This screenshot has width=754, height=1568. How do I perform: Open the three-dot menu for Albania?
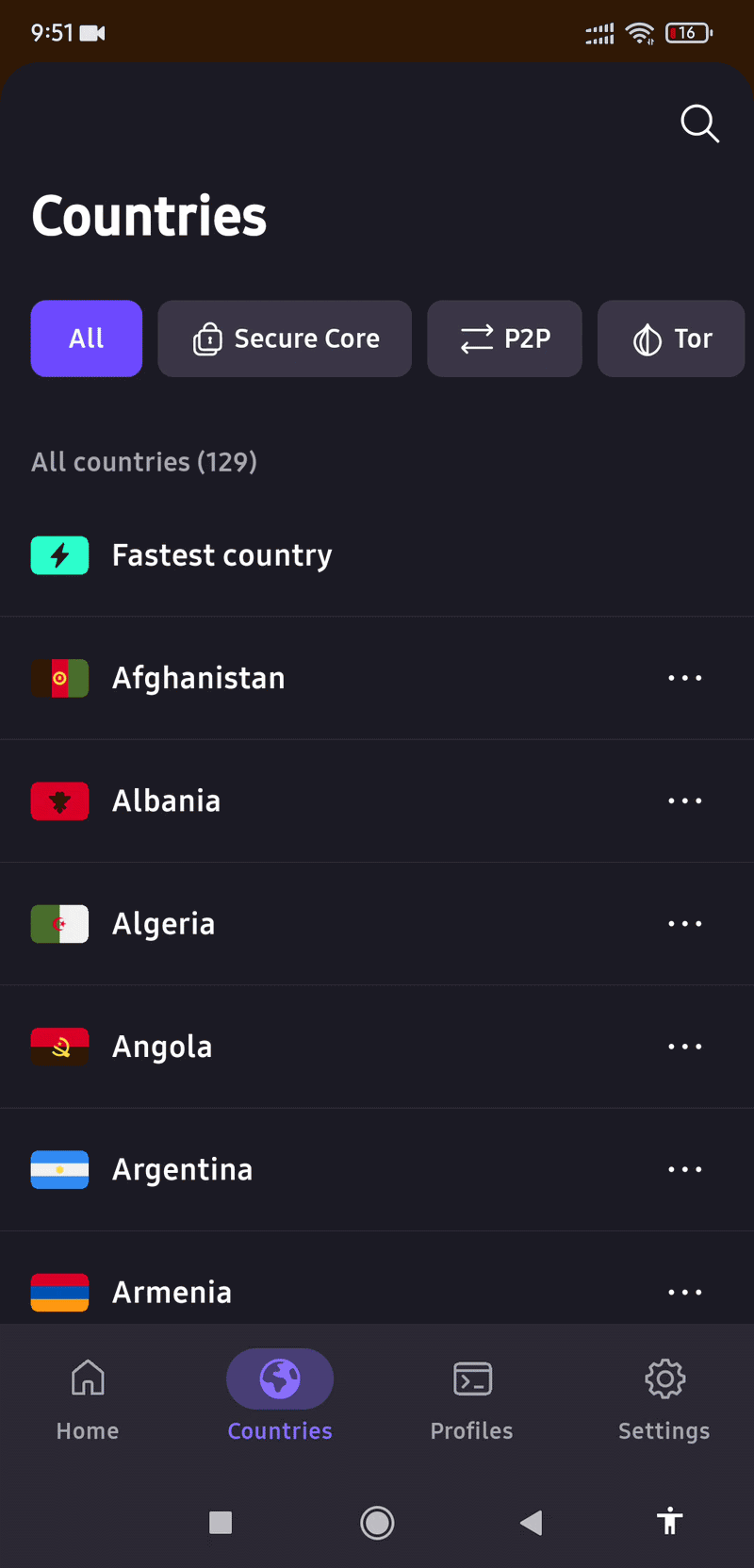pos(685,801)
